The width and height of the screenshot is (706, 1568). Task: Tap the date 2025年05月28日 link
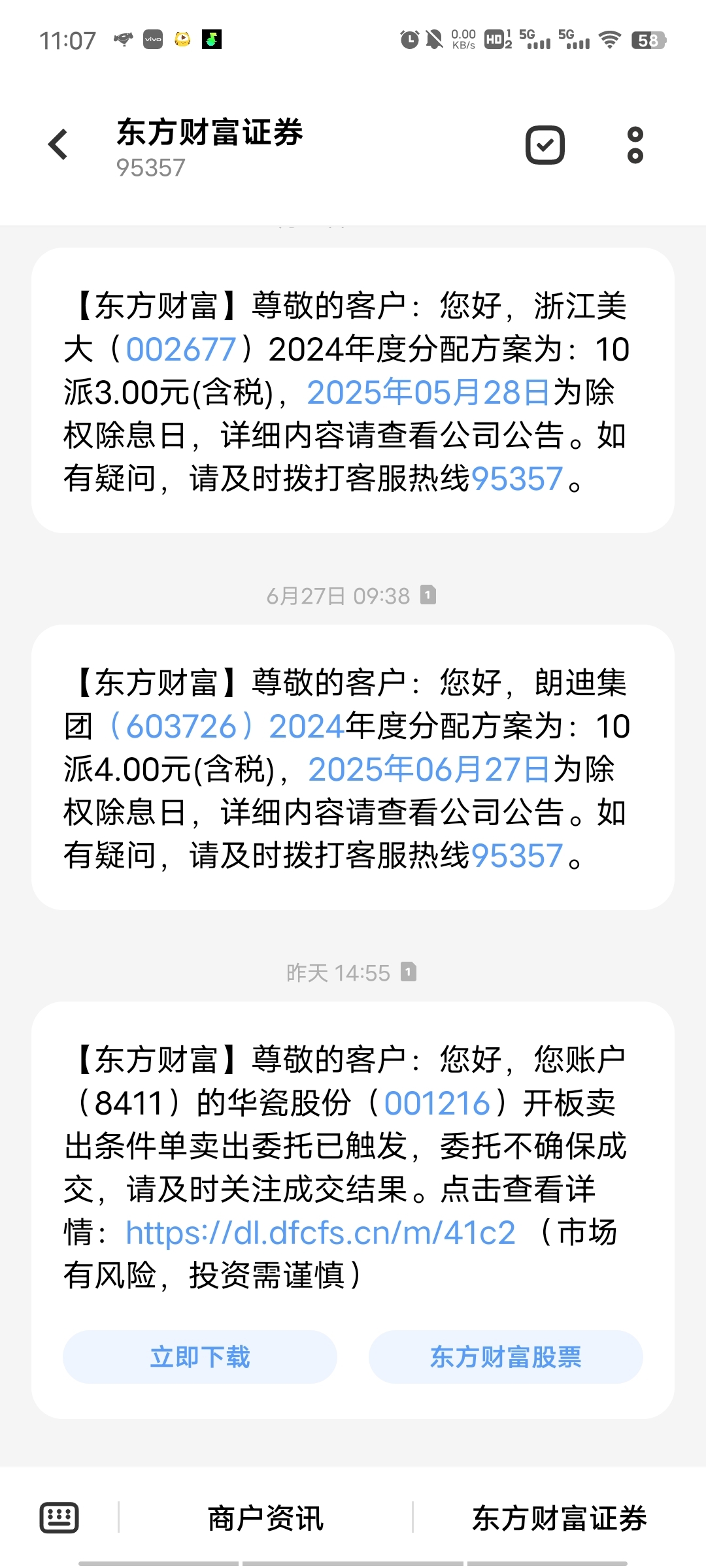pyautogui.click(x=429, y=393)
